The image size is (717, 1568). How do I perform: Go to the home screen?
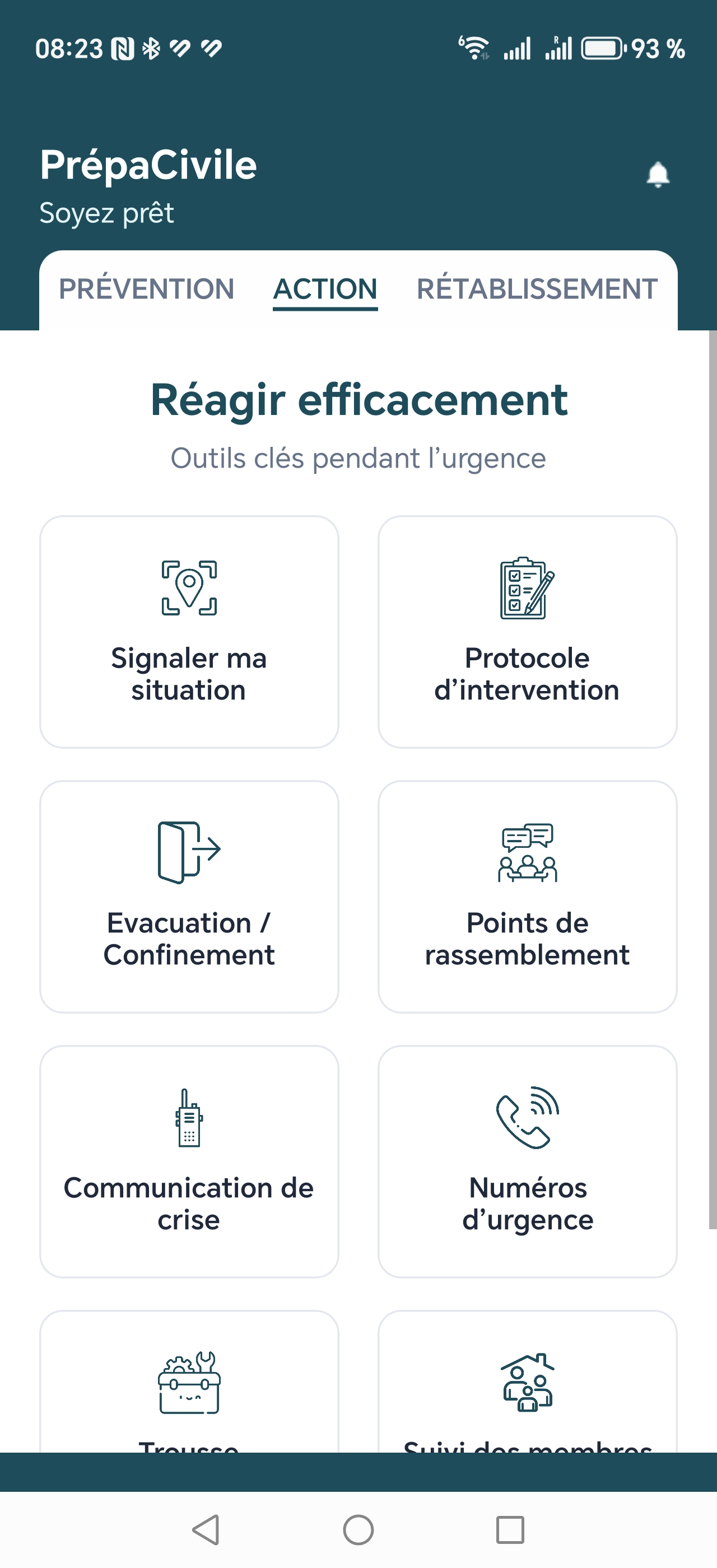point(358,1530)
